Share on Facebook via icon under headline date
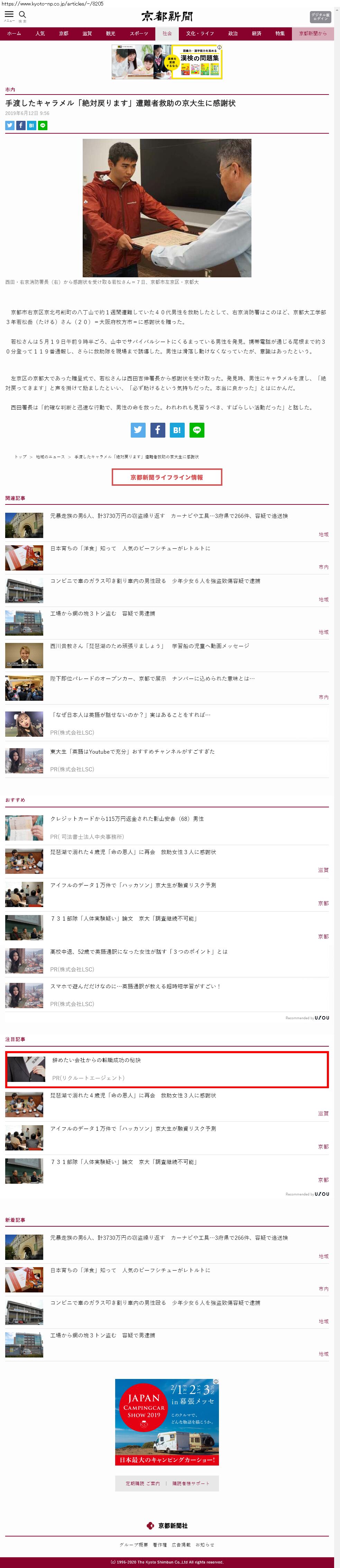The image size is (340, 1568). point(21,125)
